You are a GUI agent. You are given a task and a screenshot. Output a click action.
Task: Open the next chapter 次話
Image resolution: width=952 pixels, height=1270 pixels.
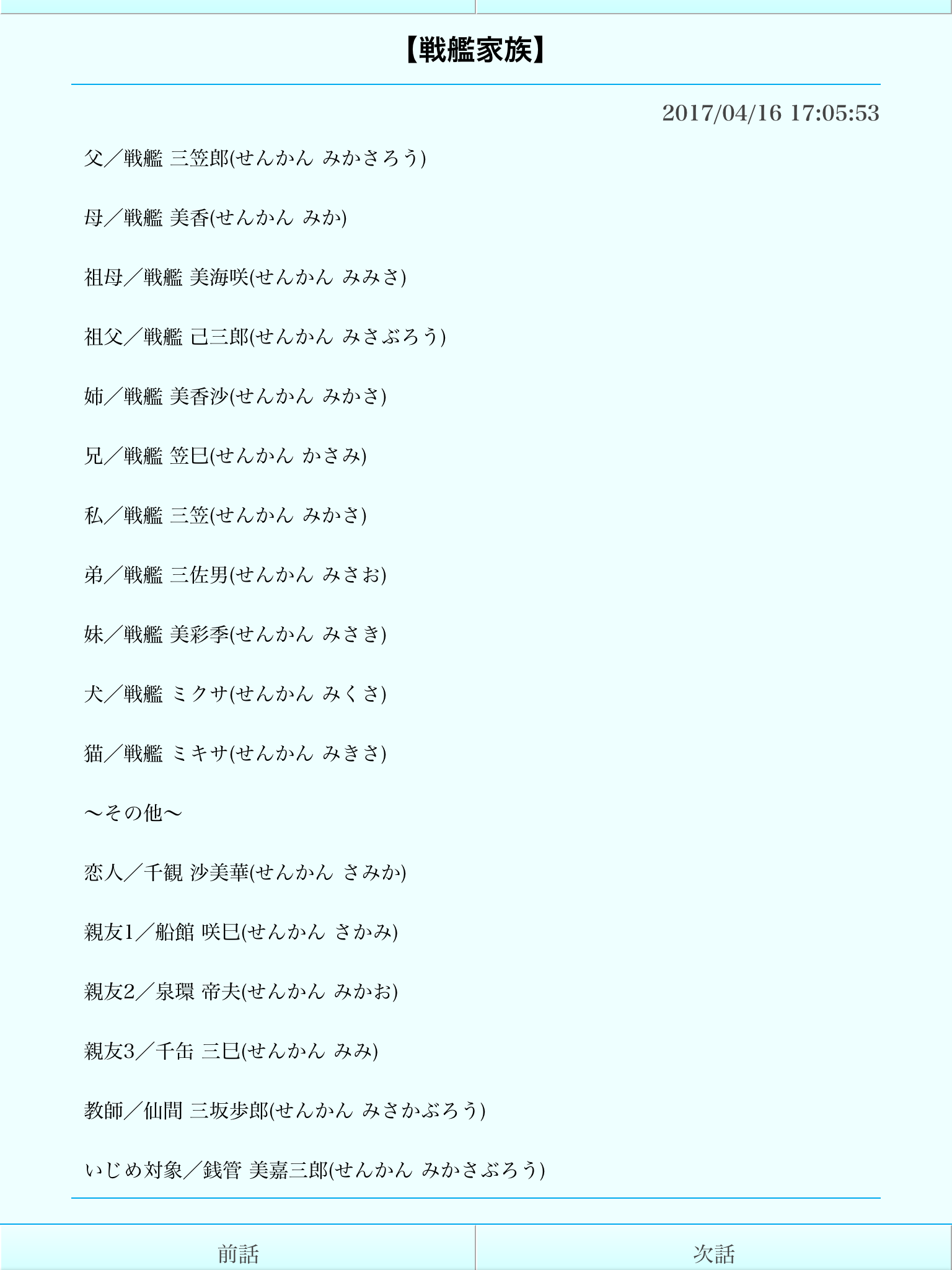point(714,1253)
